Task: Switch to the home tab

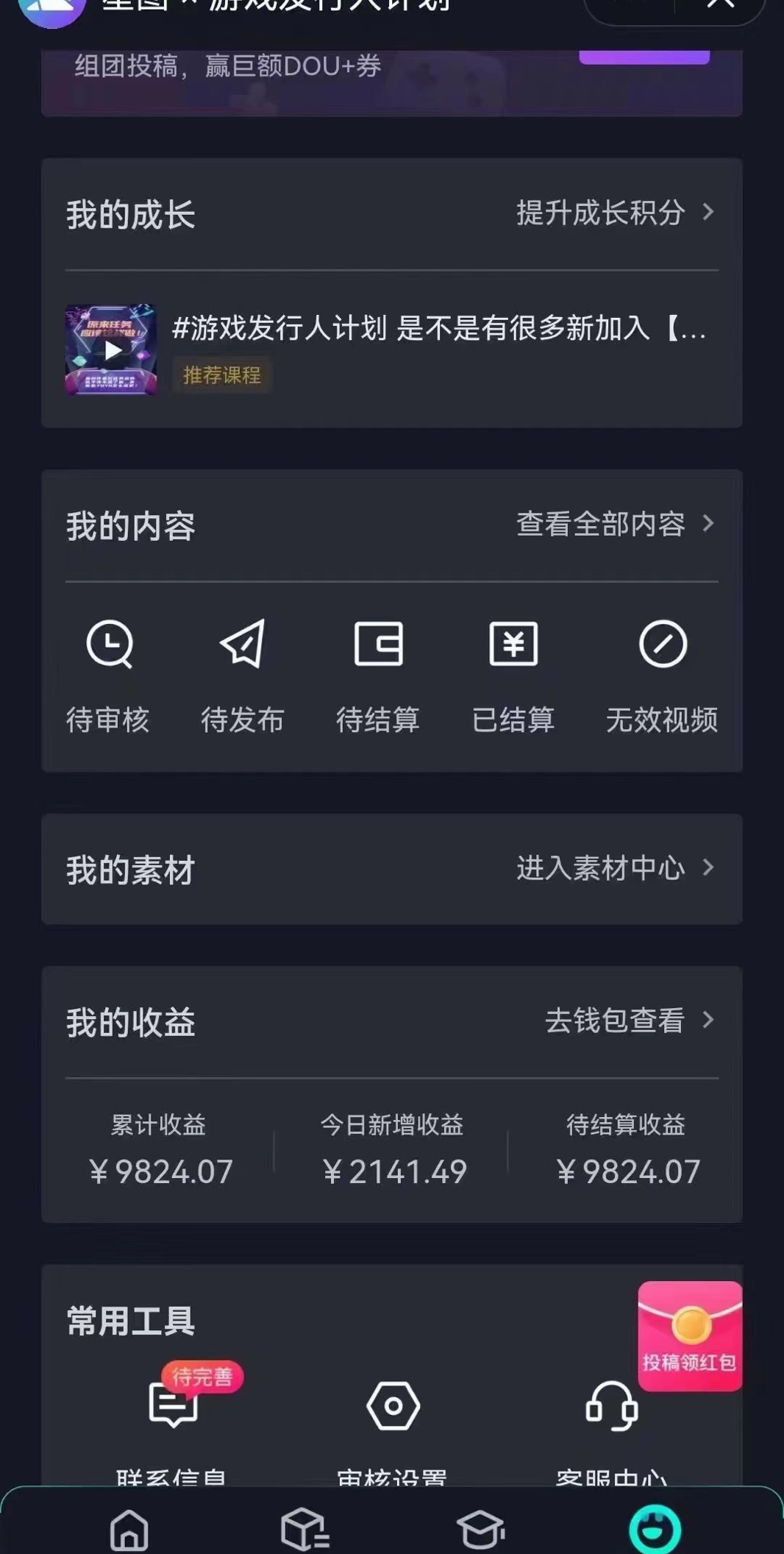Action: 129,1529
